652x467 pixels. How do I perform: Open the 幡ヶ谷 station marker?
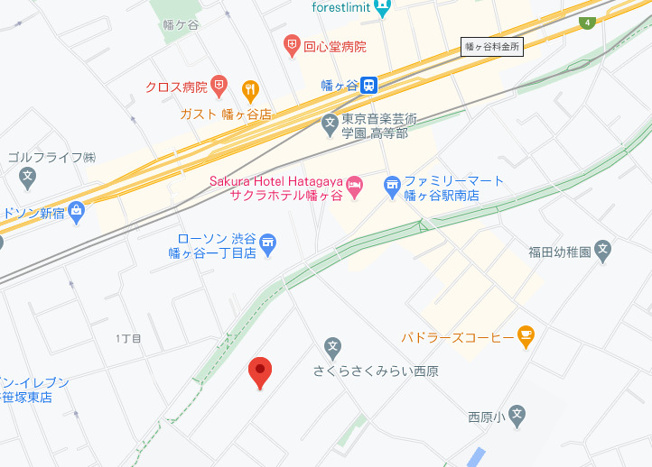[368, 85]
